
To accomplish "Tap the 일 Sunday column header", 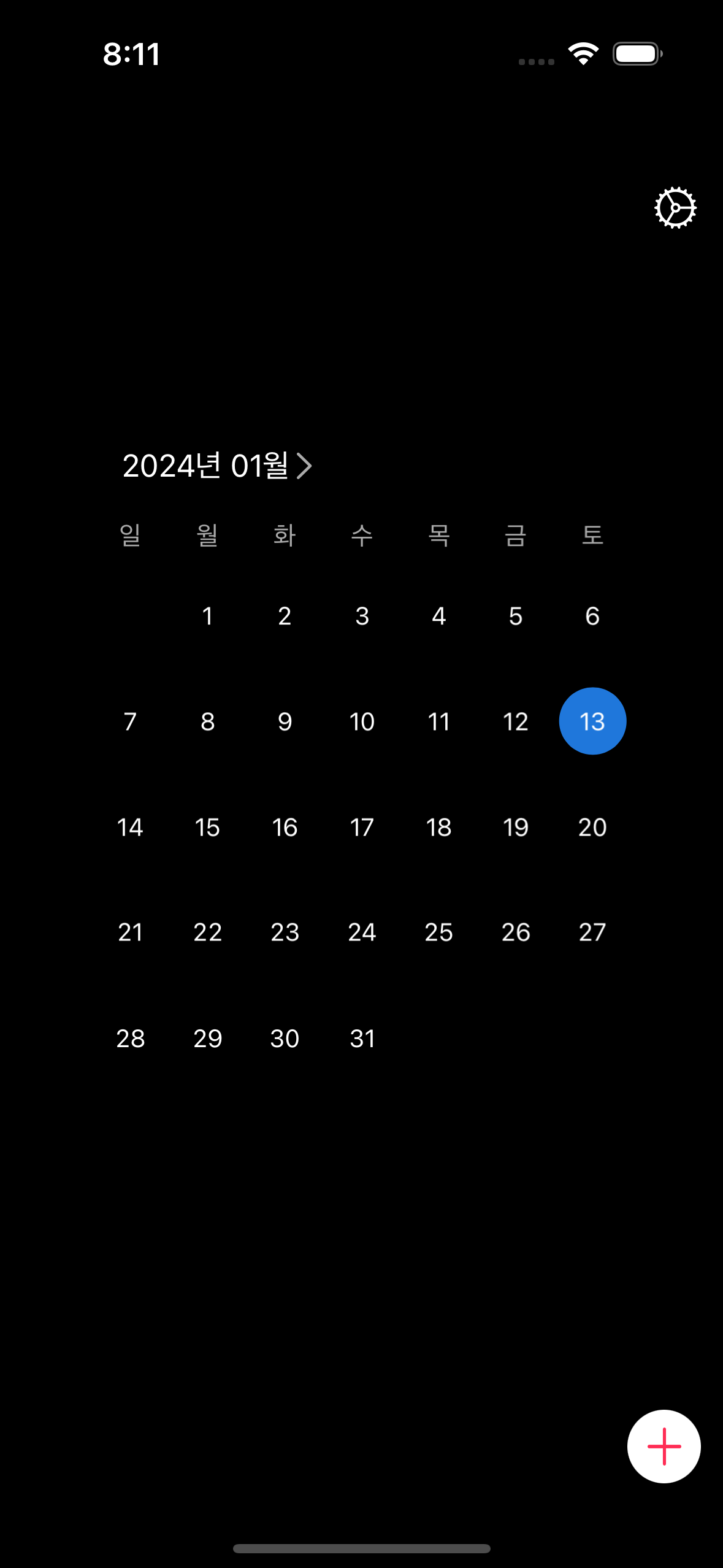I will point(129,535).
